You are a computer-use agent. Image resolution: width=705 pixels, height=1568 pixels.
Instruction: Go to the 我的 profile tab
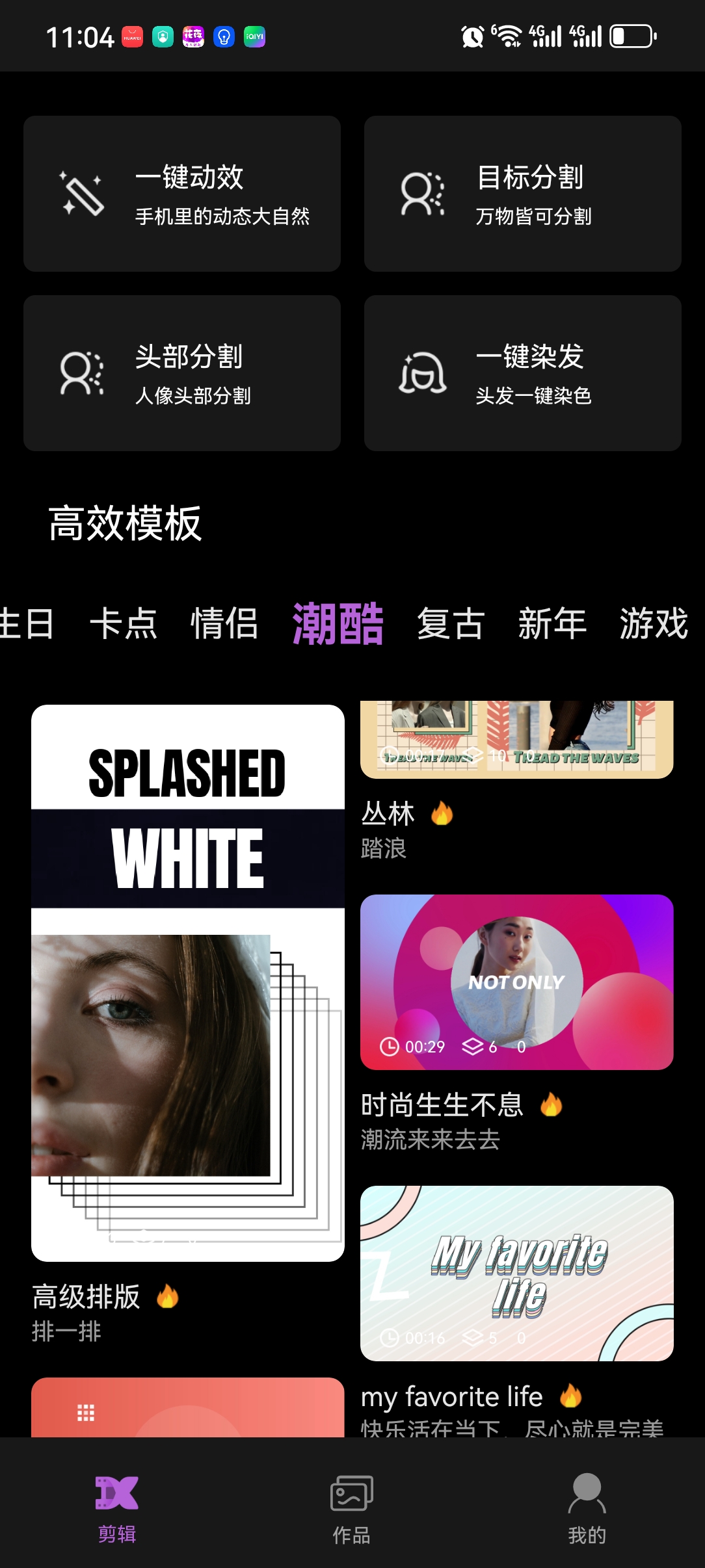[587, 1508]
